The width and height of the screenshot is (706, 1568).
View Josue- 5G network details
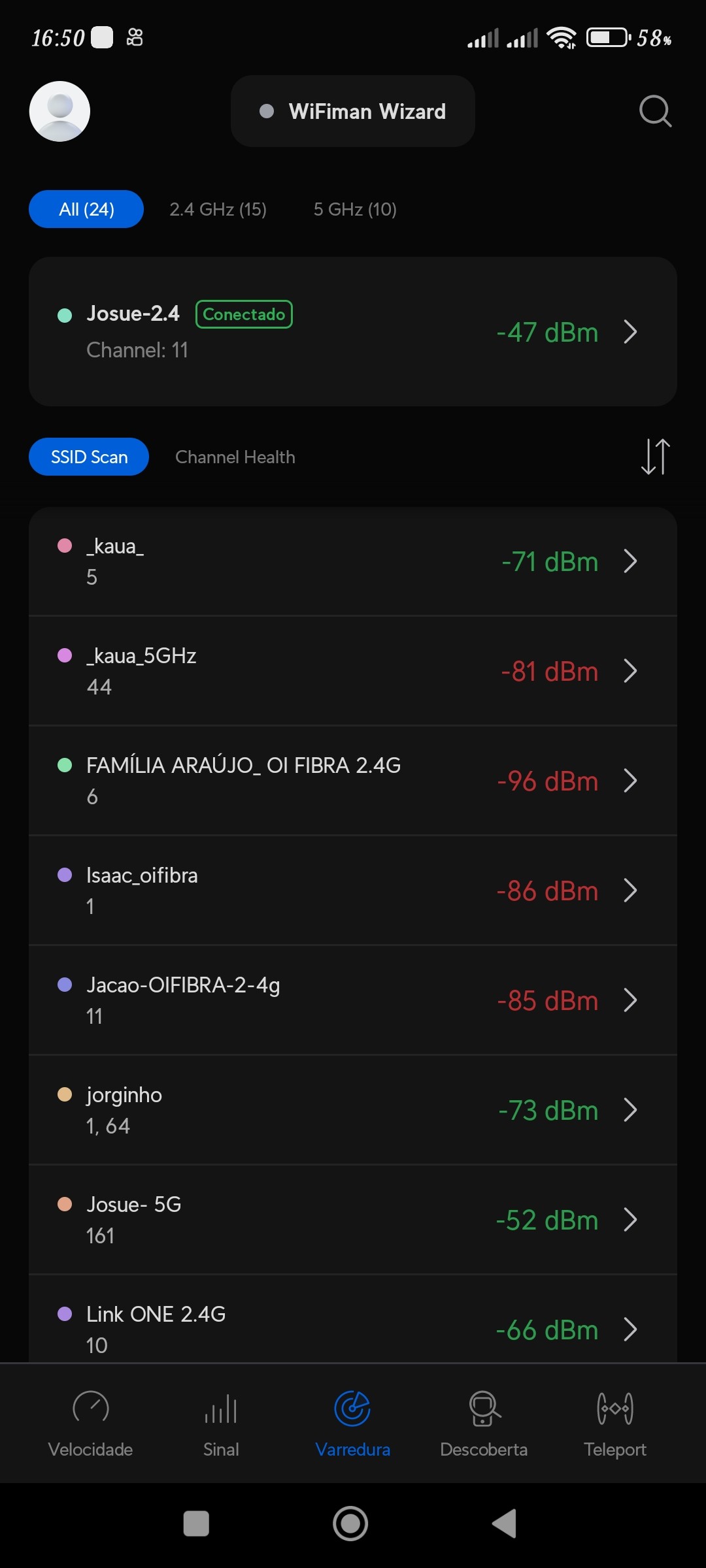353,1220
